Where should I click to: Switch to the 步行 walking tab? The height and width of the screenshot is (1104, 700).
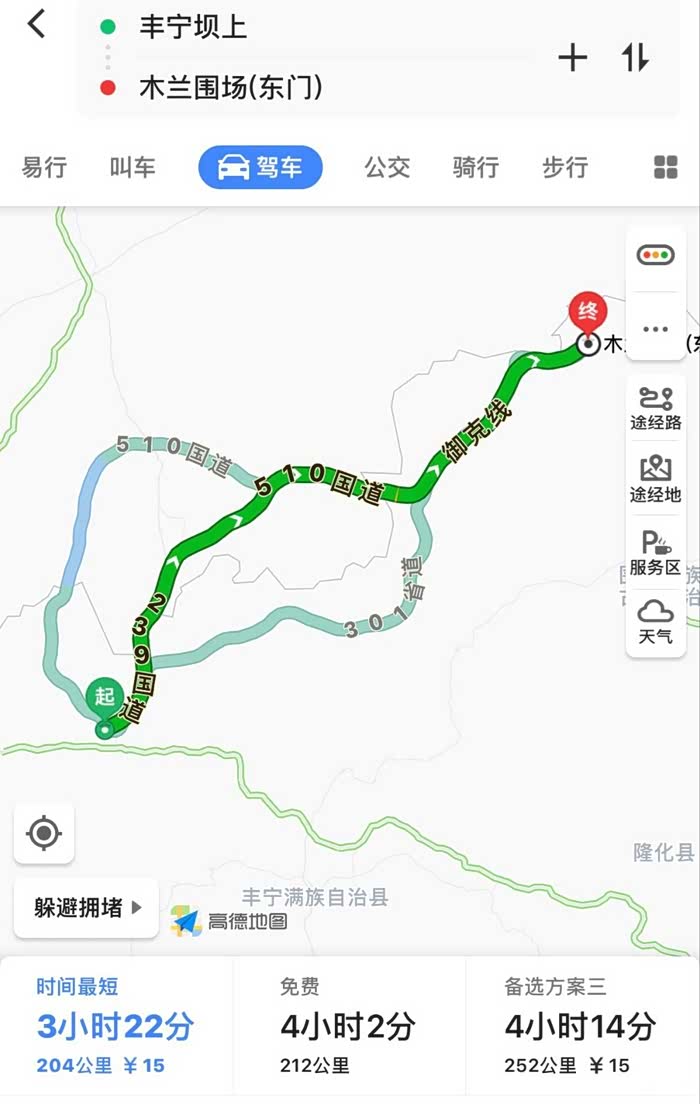click(x=565, y=168)
